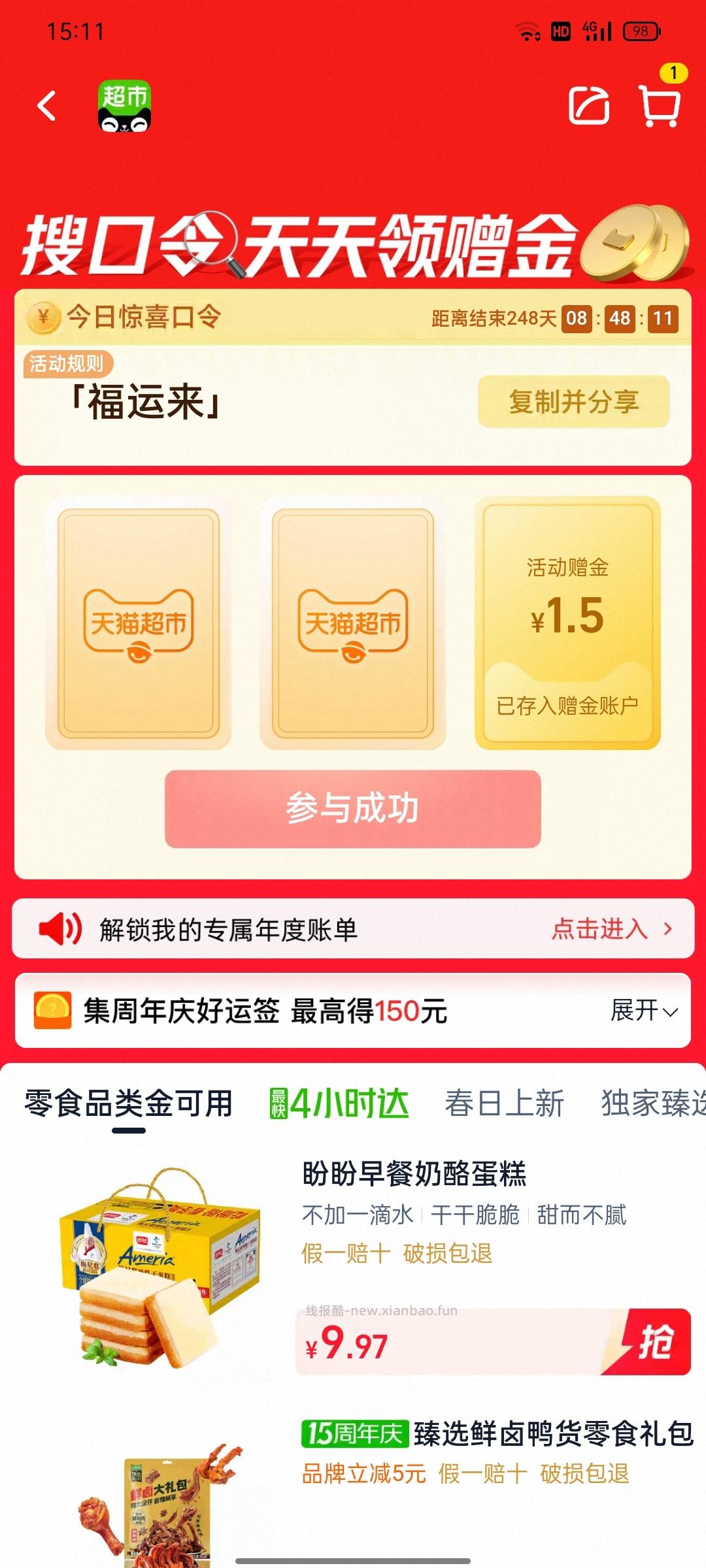Tap the back arrow at top left

46,106
